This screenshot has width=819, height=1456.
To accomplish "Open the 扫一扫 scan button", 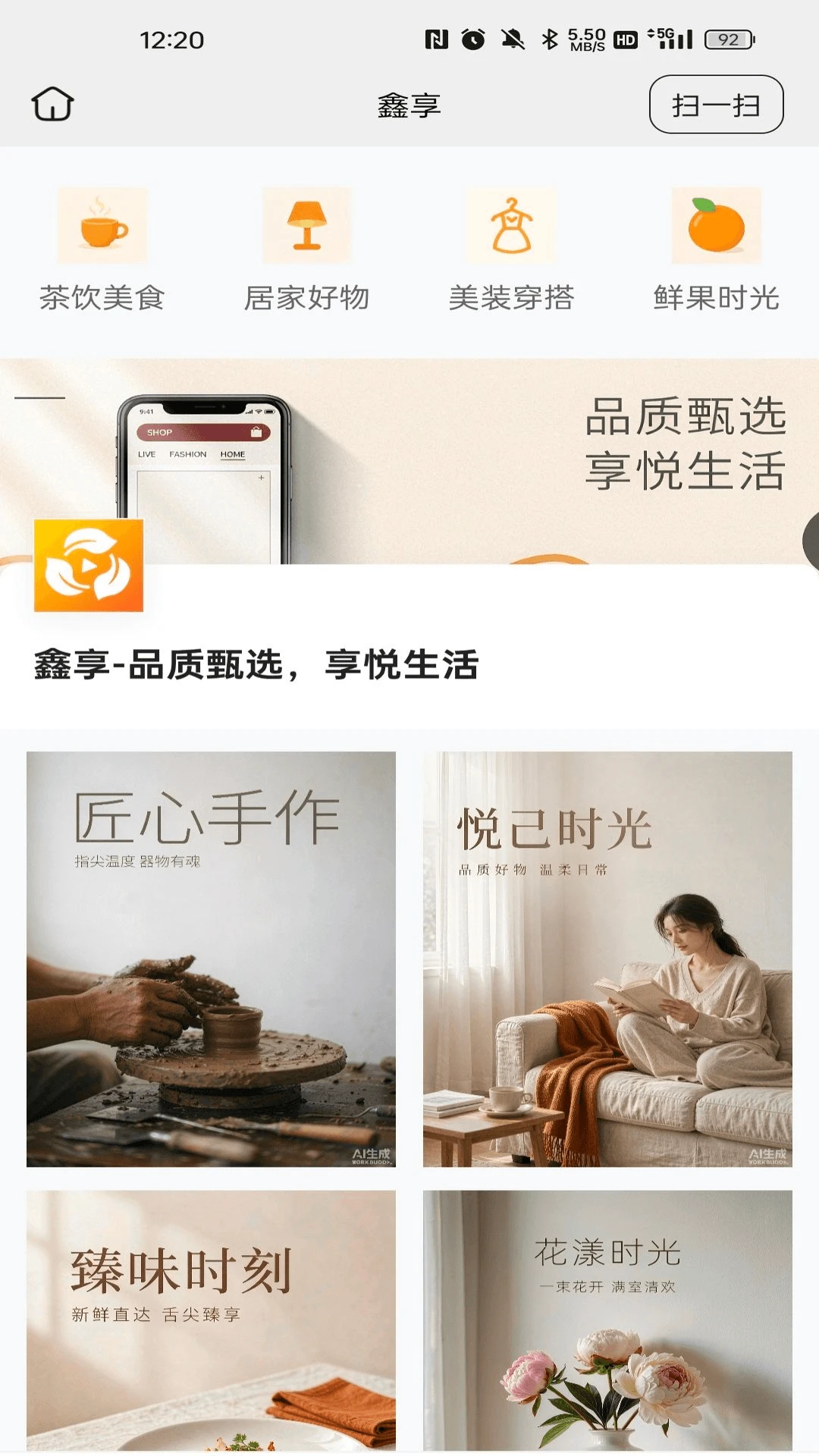I will point(716,105).
